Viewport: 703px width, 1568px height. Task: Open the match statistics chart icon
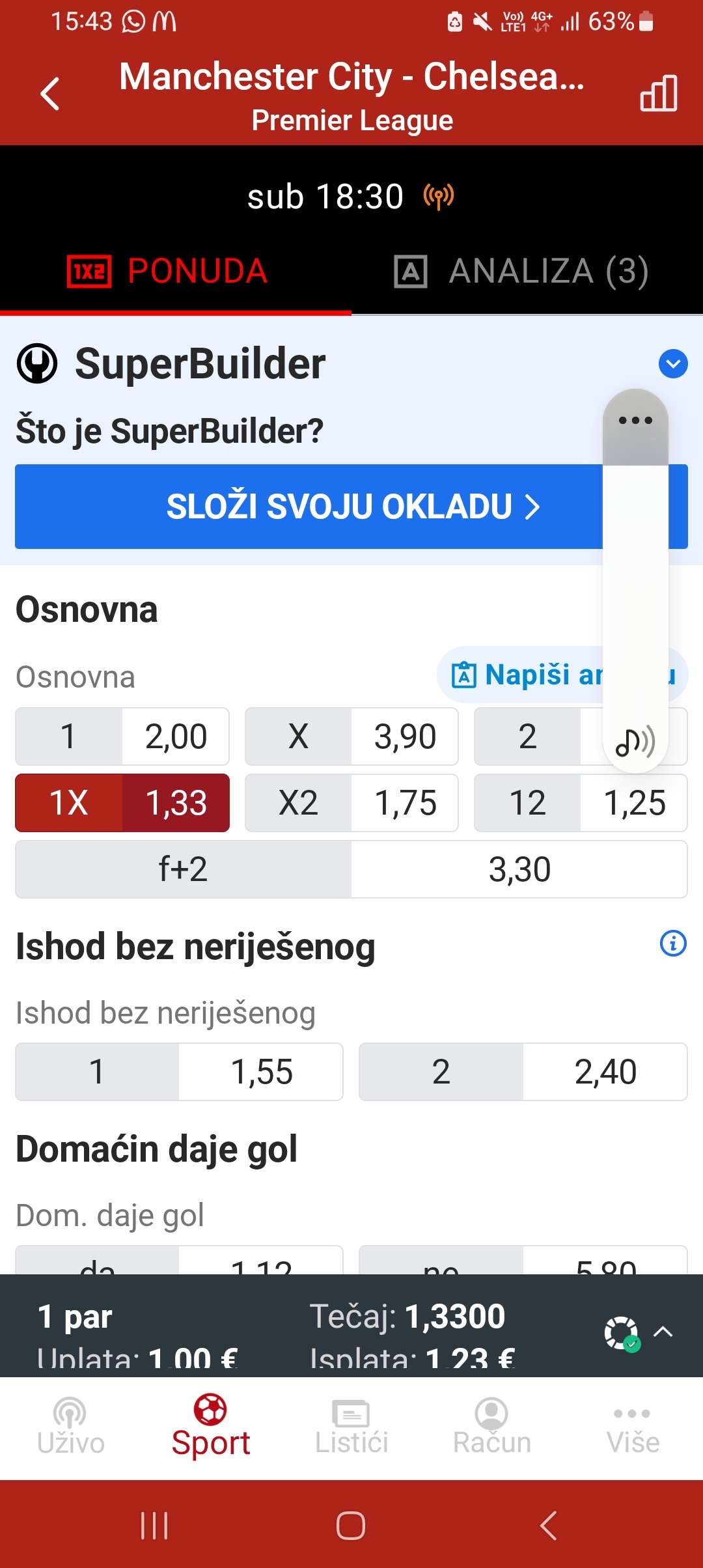658,94
